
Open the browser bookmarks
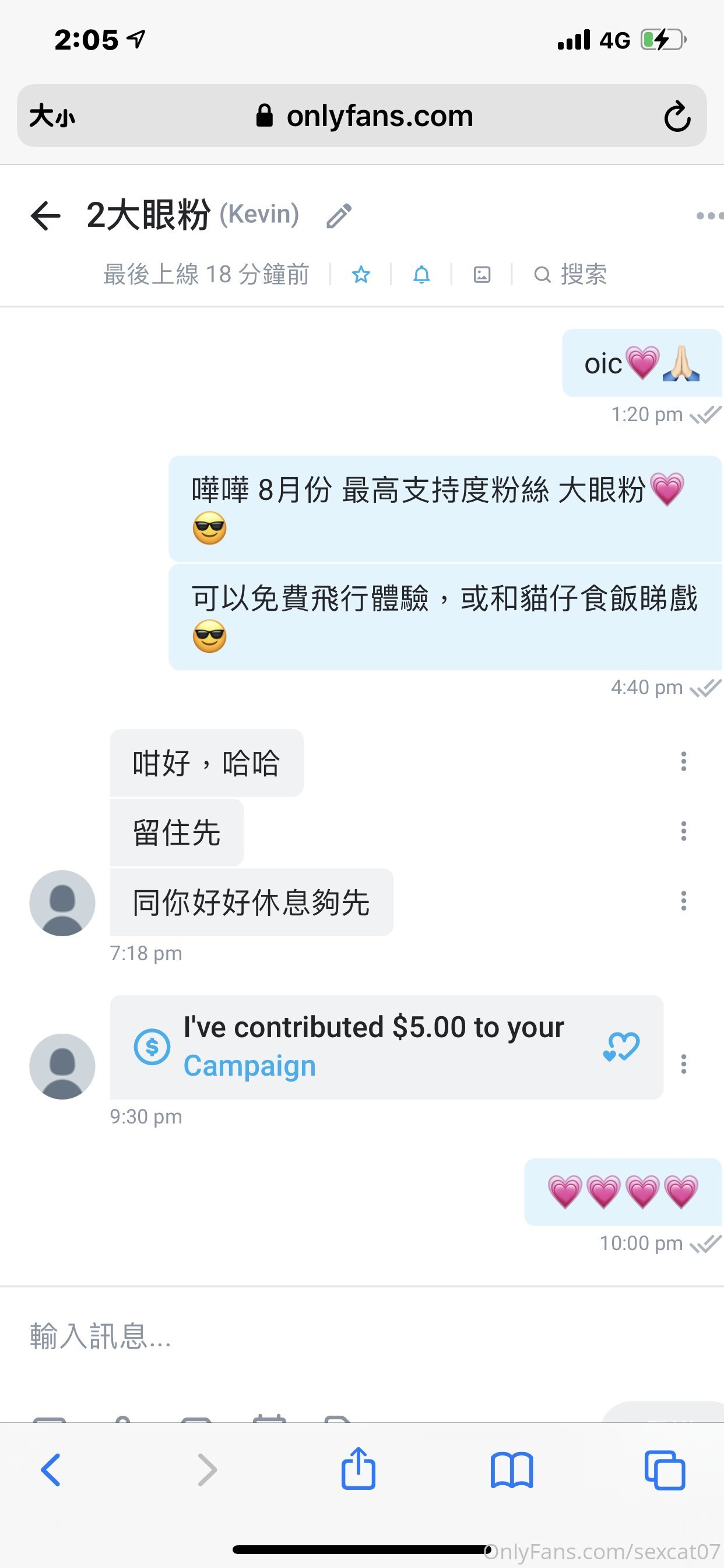coord(512,1470)
